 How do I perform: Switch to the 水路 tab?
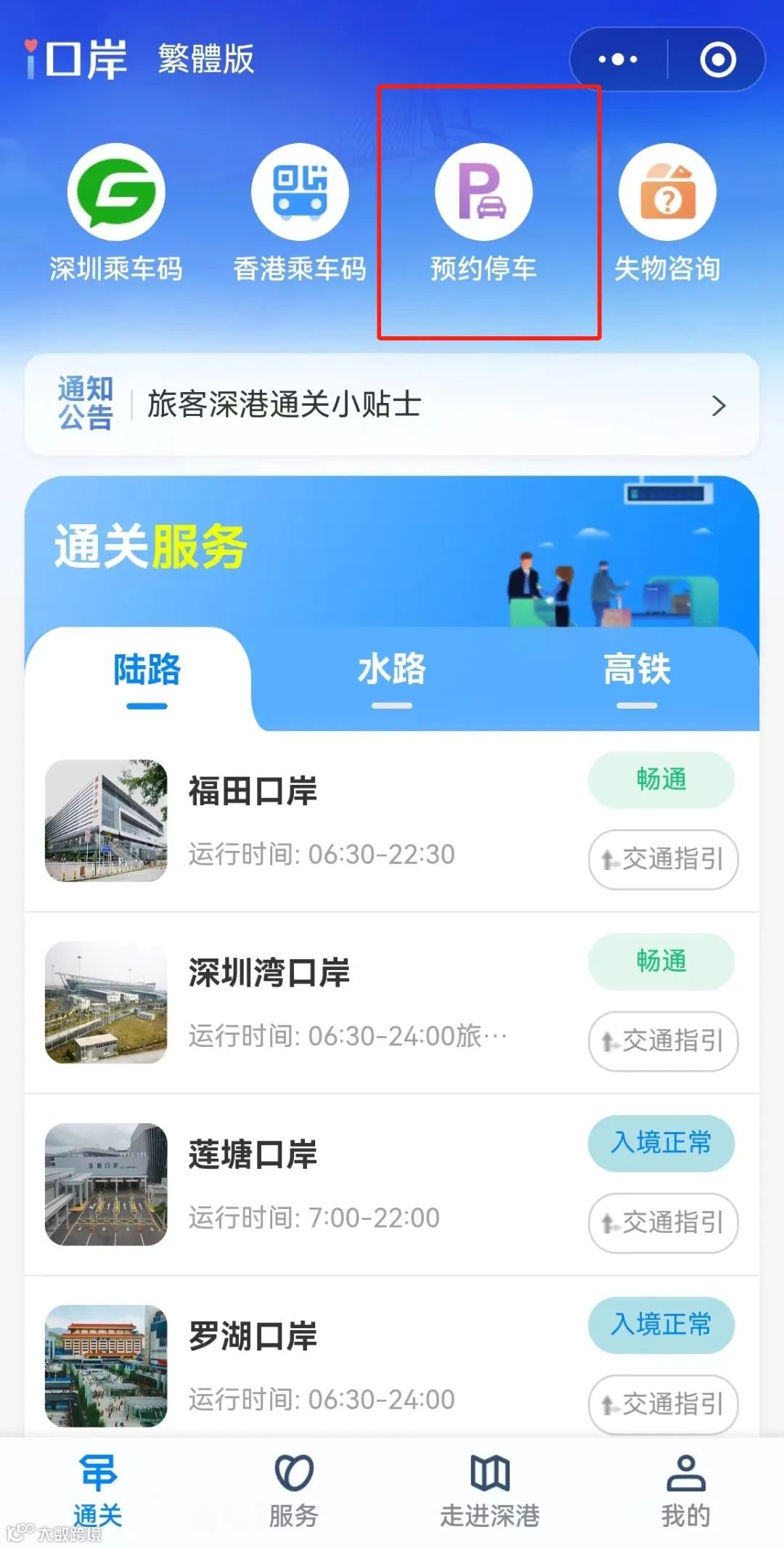pyautogui.click(x=392, y=671)
